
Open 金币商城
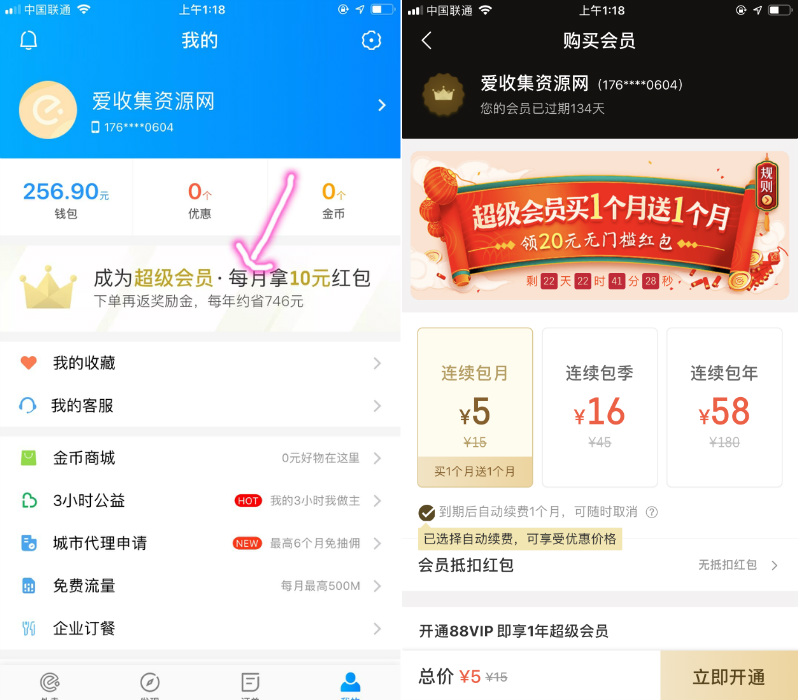(x=200, y=458)
